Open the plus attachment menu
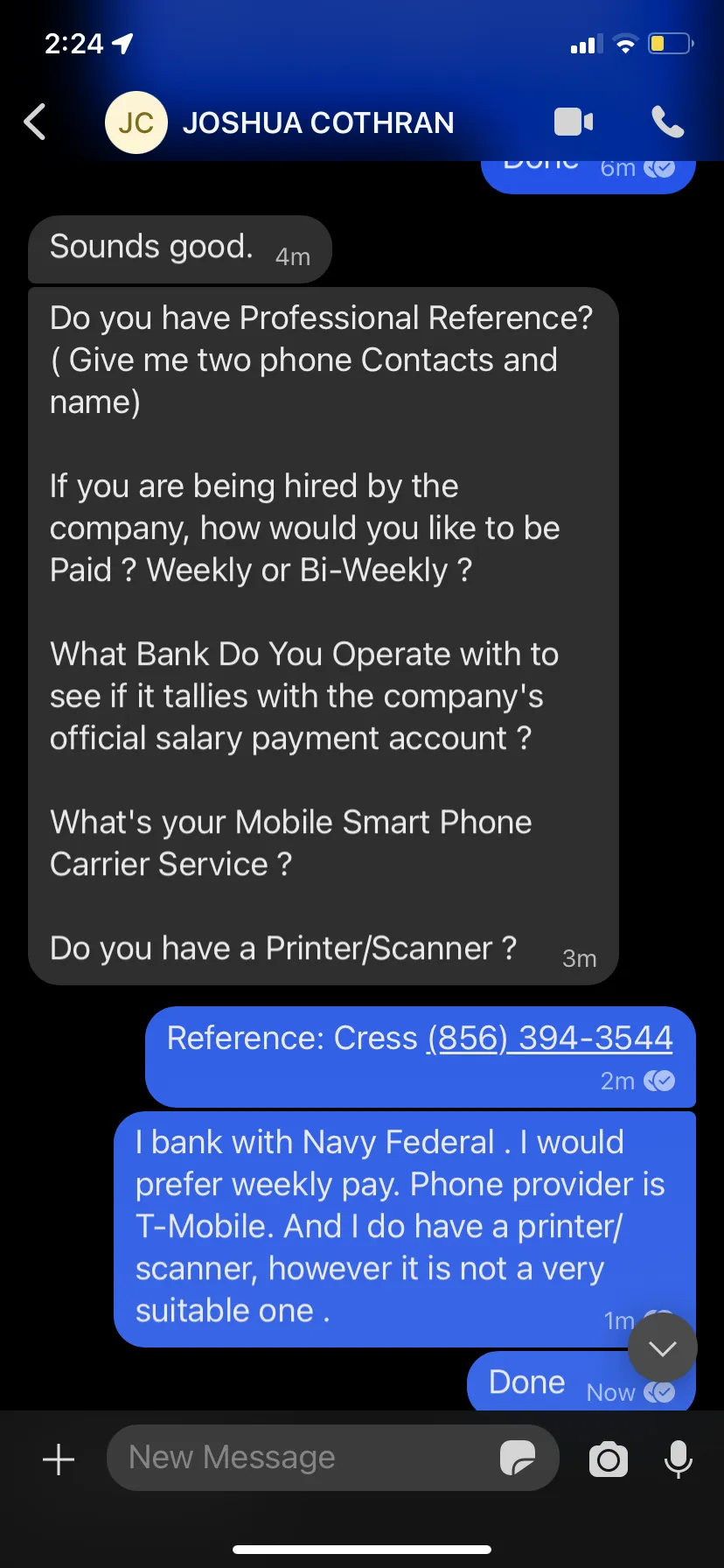The image size is (724, 1568). pos(59,1459)
